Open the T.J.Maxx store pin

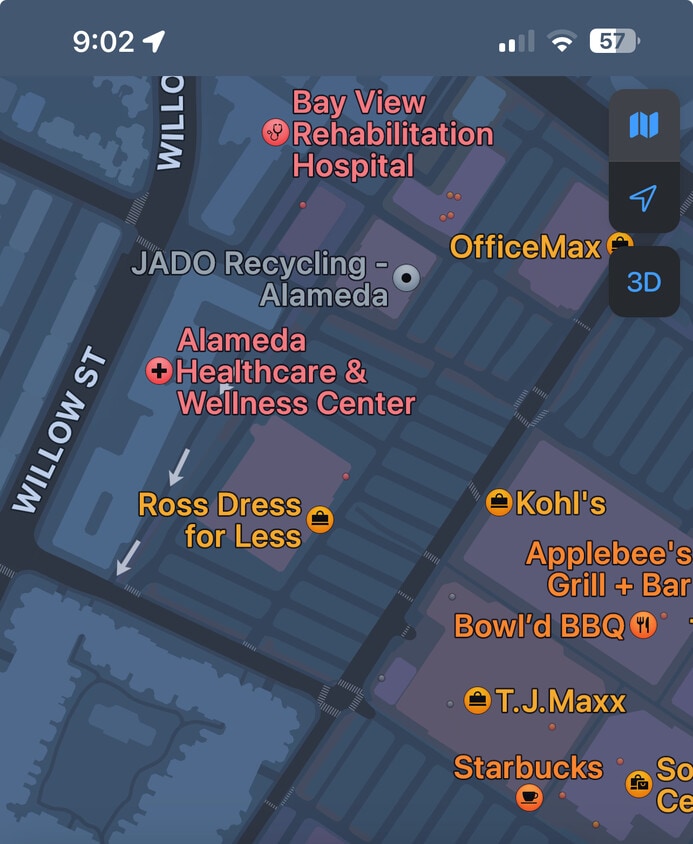tap(478, 701)
